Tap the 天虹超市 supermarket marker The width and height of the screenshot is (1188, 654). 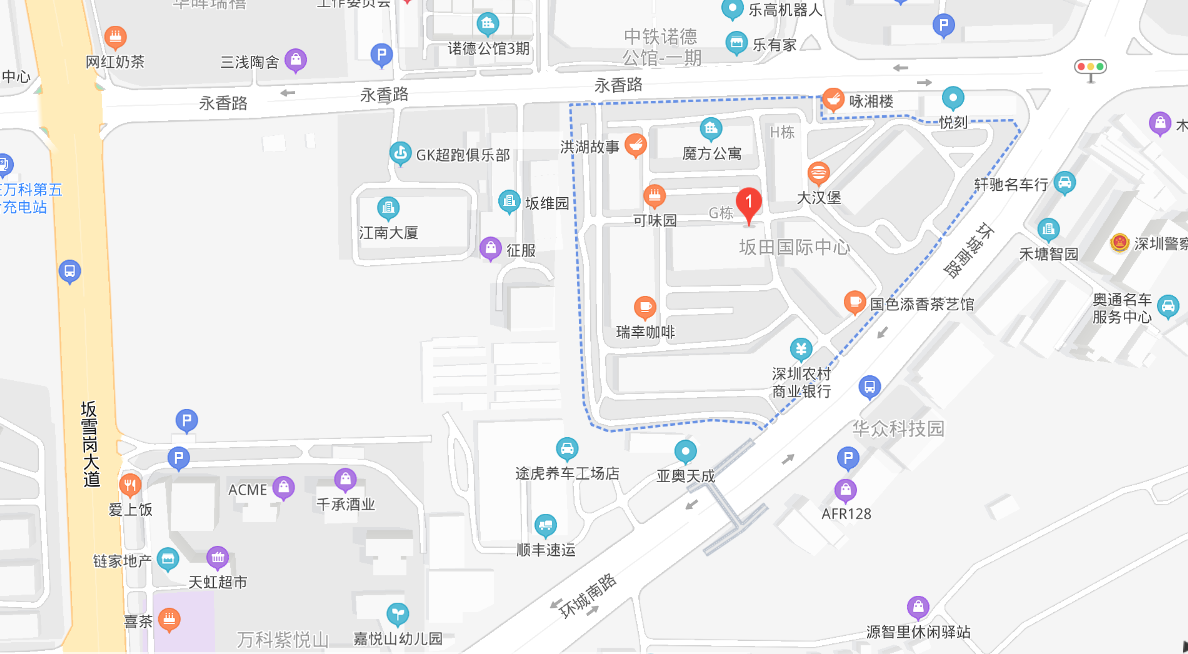coord(217,557)
